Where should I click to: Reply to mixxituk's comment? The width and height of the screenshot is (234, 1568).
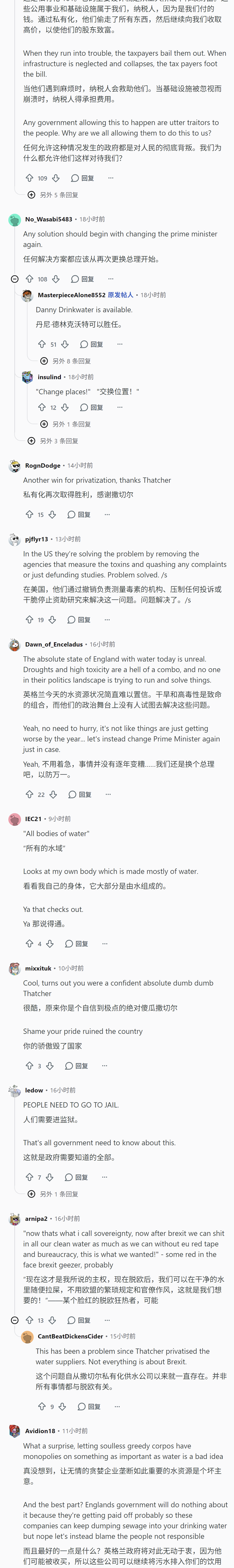coord(77,1066)
